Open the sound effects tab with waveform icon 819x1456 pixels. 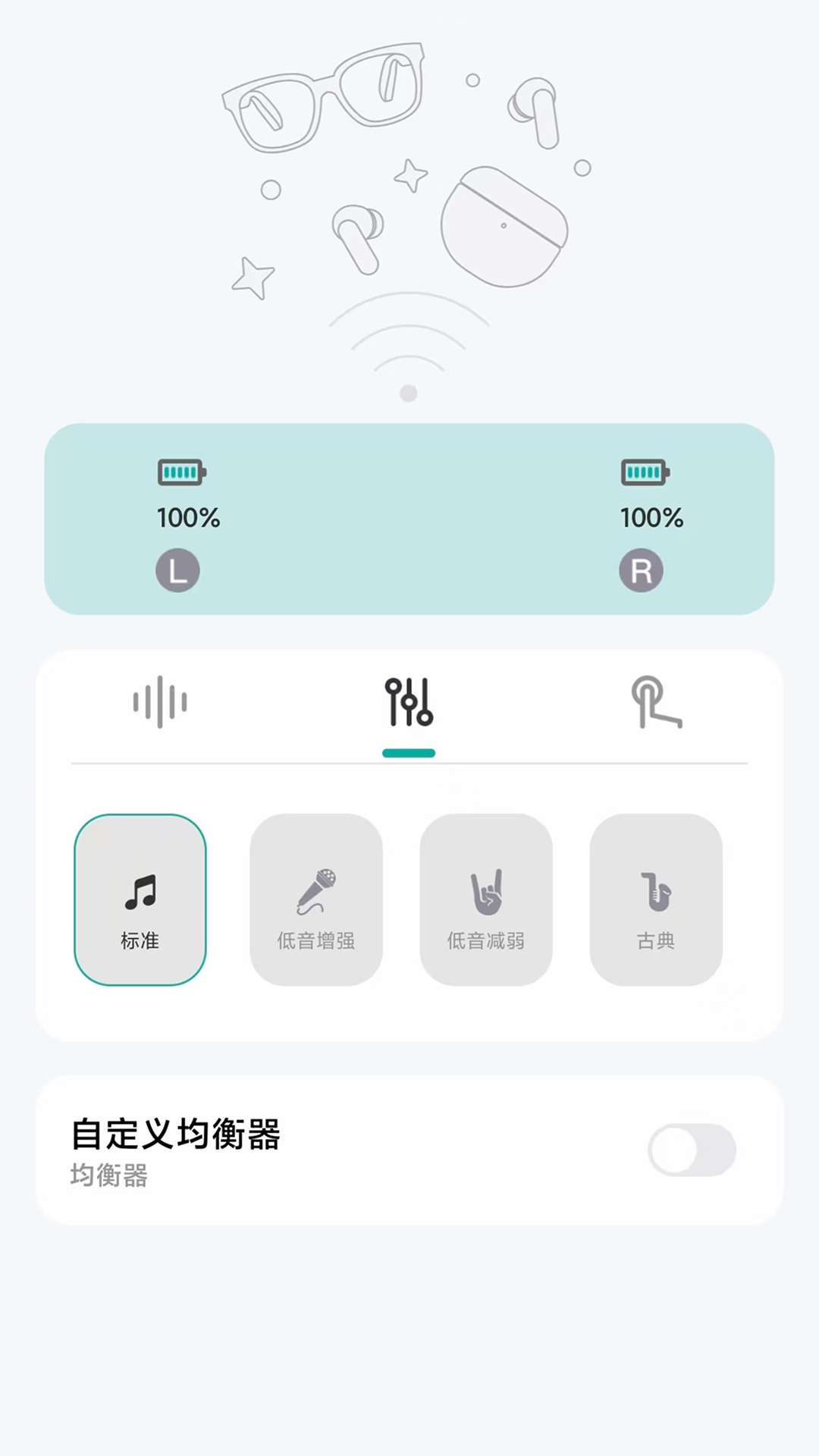click(x=159, y=701)
